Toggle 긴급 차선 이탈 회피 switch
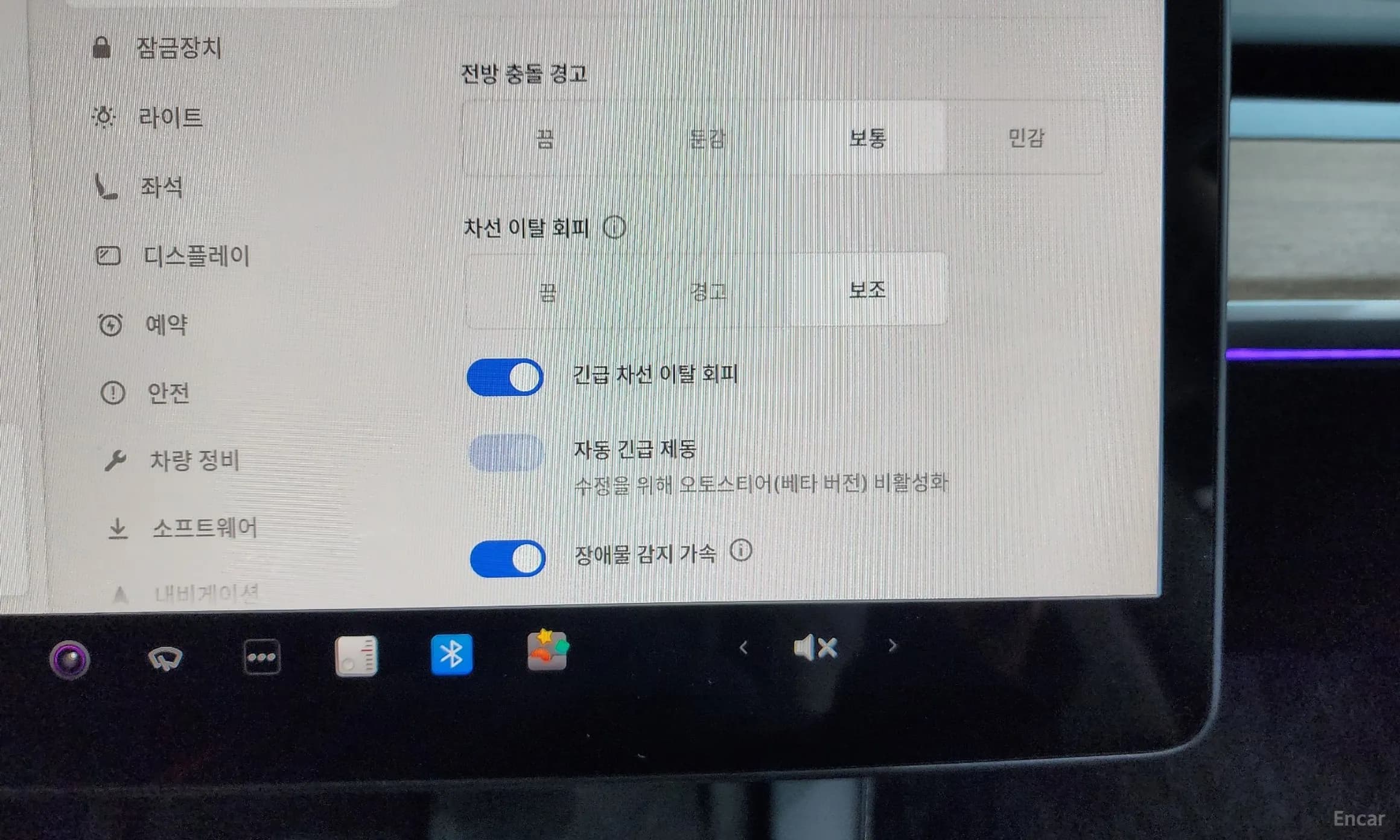 point(505,378)
